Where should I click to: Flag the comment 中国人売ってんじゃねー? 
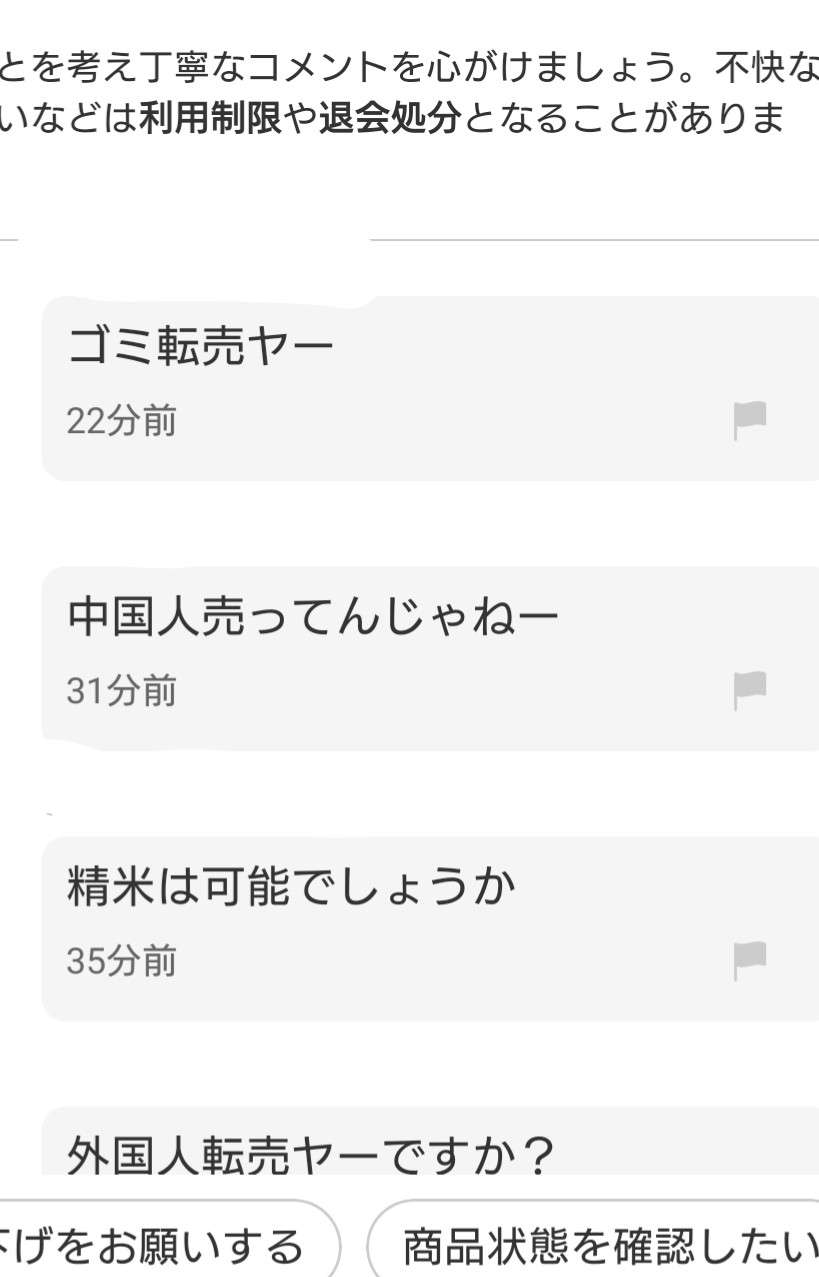click(x=749, y=690)
